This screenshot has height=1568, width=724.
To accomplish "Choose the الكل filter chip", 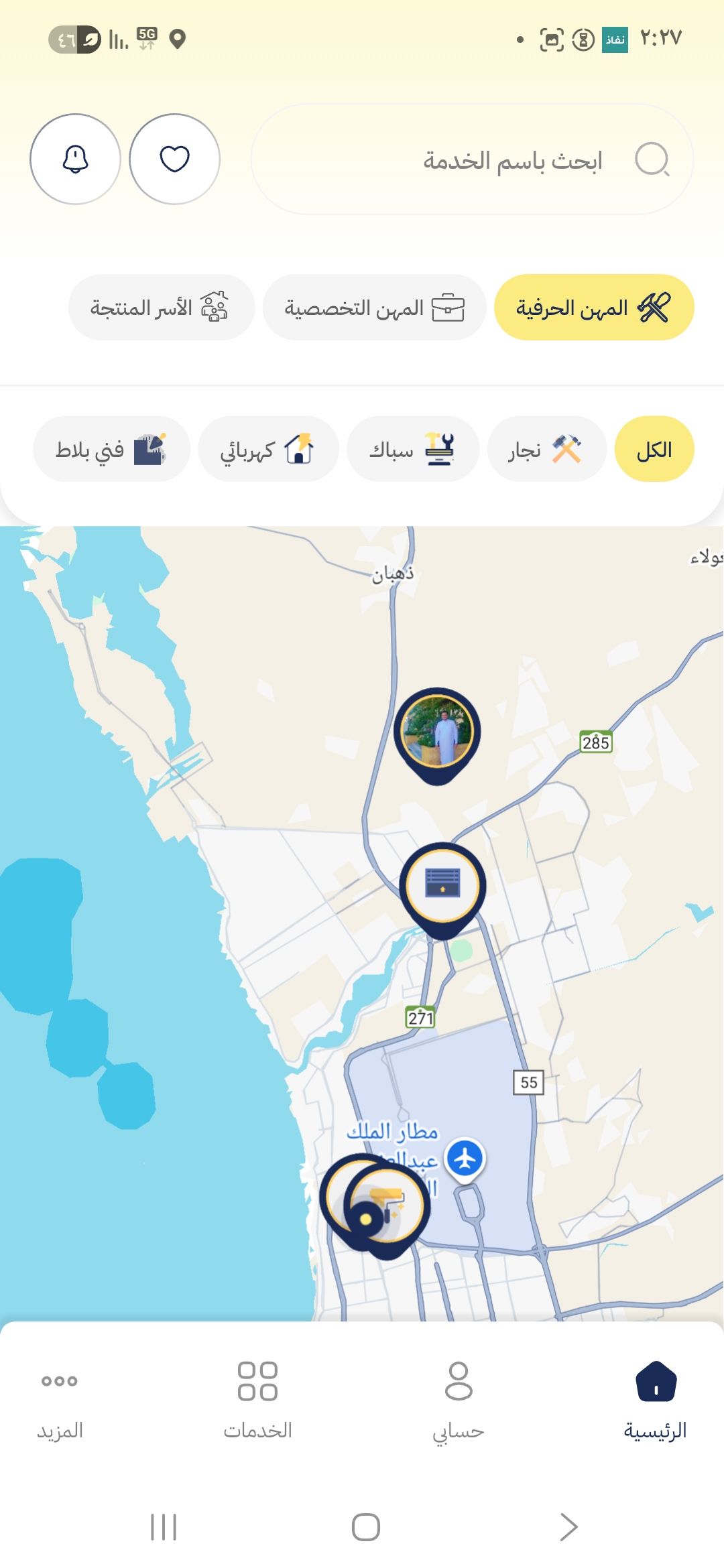I will pos(654,450).
